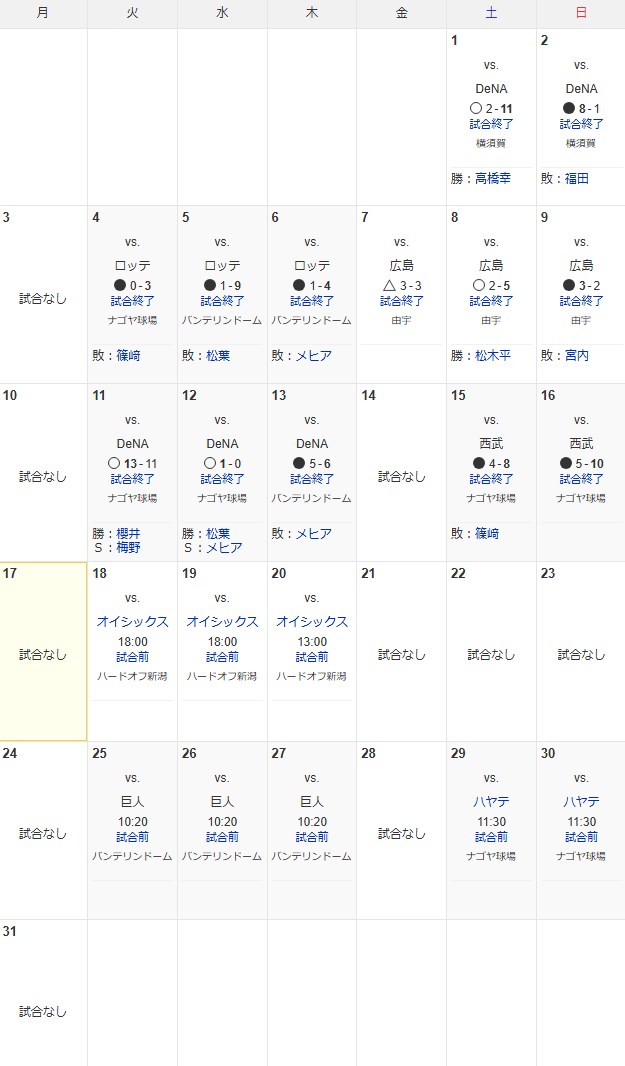Open the ハヤテ team link on the 29th
The width and height of the screenshot is (625, 1066).
coord(491,802)
